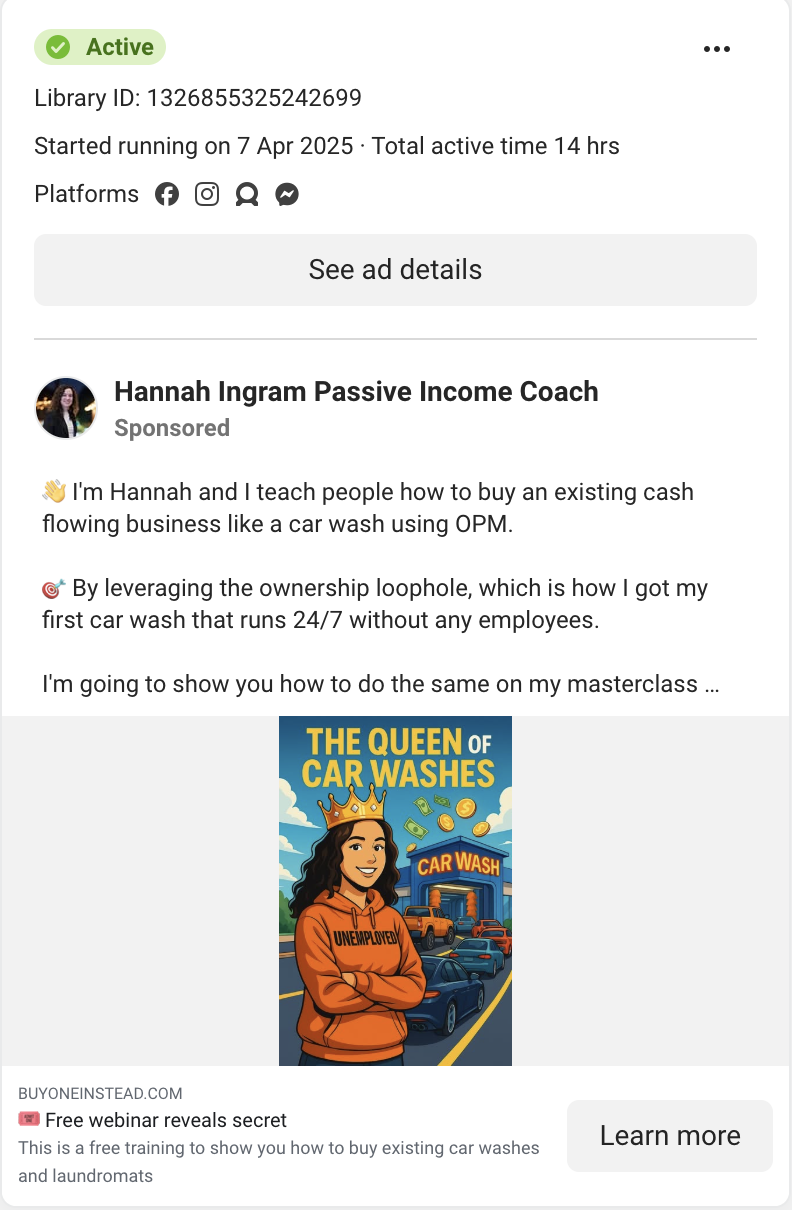The width and height of the screenshot is (792, 1210).
Task: Open the Free webinar reveals secret link
Action: click(166, 1120)
